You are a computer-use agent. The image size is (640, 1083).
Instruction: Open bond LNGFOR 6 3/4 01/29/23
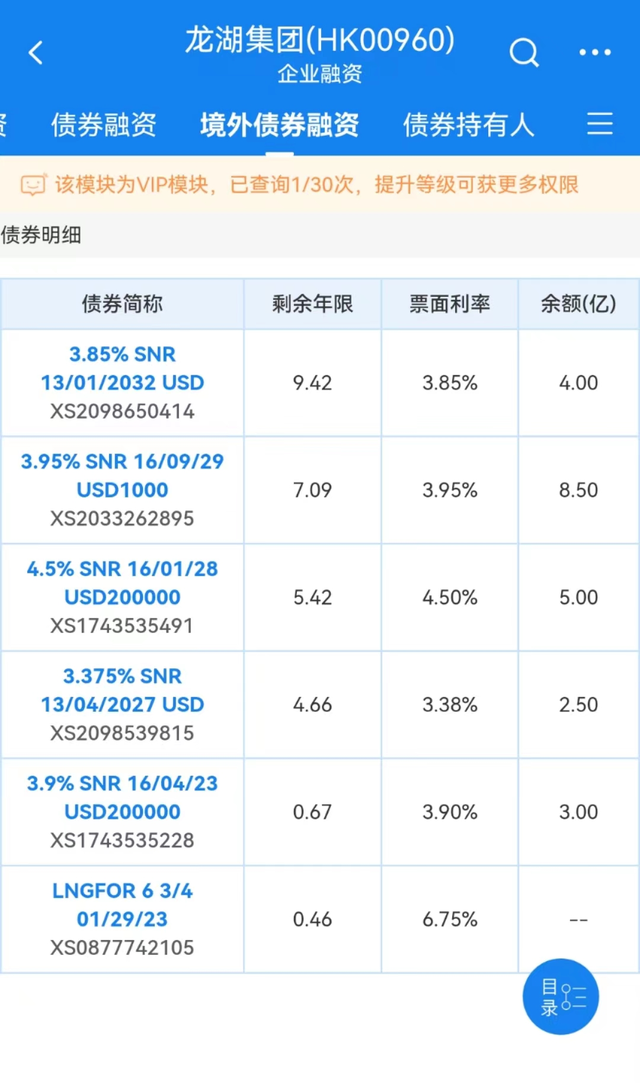pyautogui.click(x=122, y=905)
